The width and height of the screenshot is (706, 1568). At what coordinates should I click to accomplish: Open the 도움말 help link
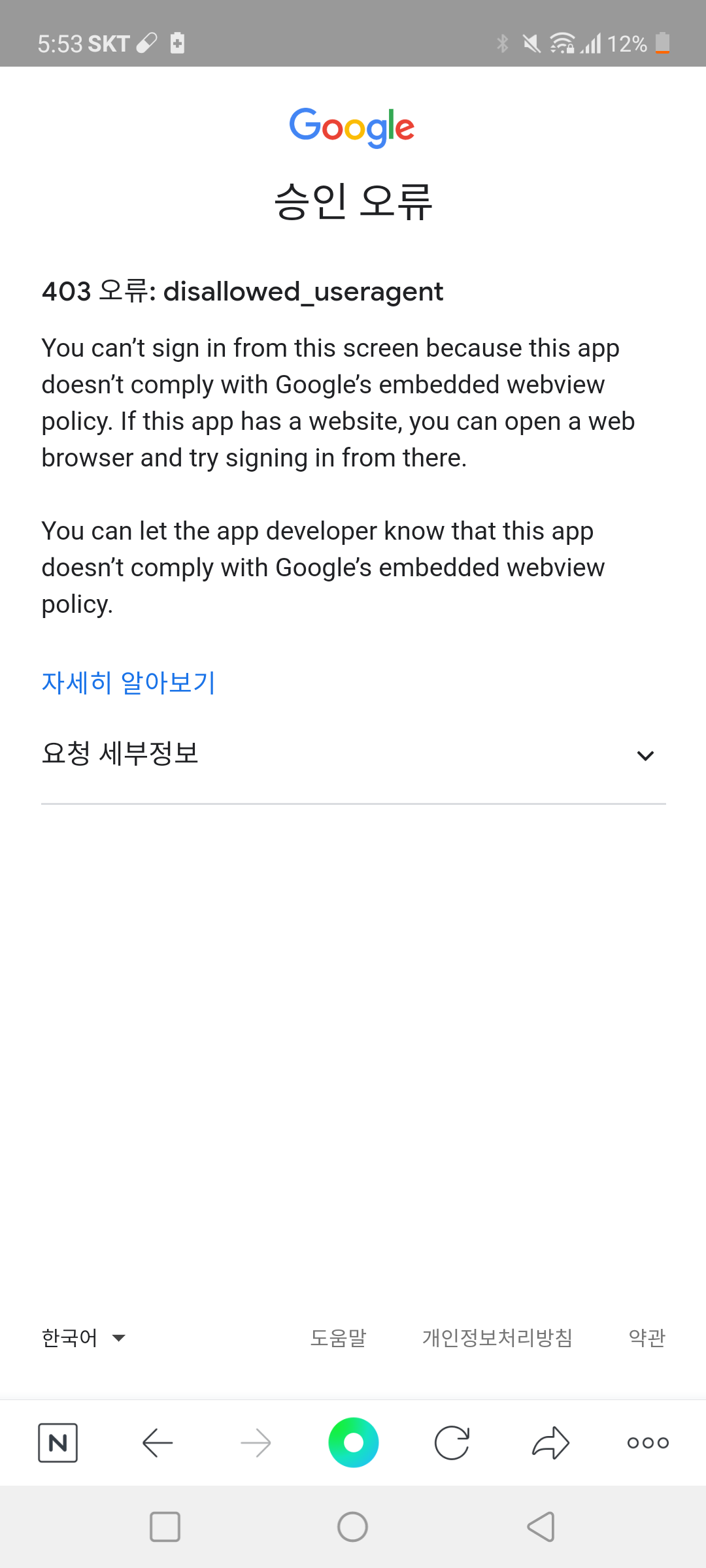338,1338
